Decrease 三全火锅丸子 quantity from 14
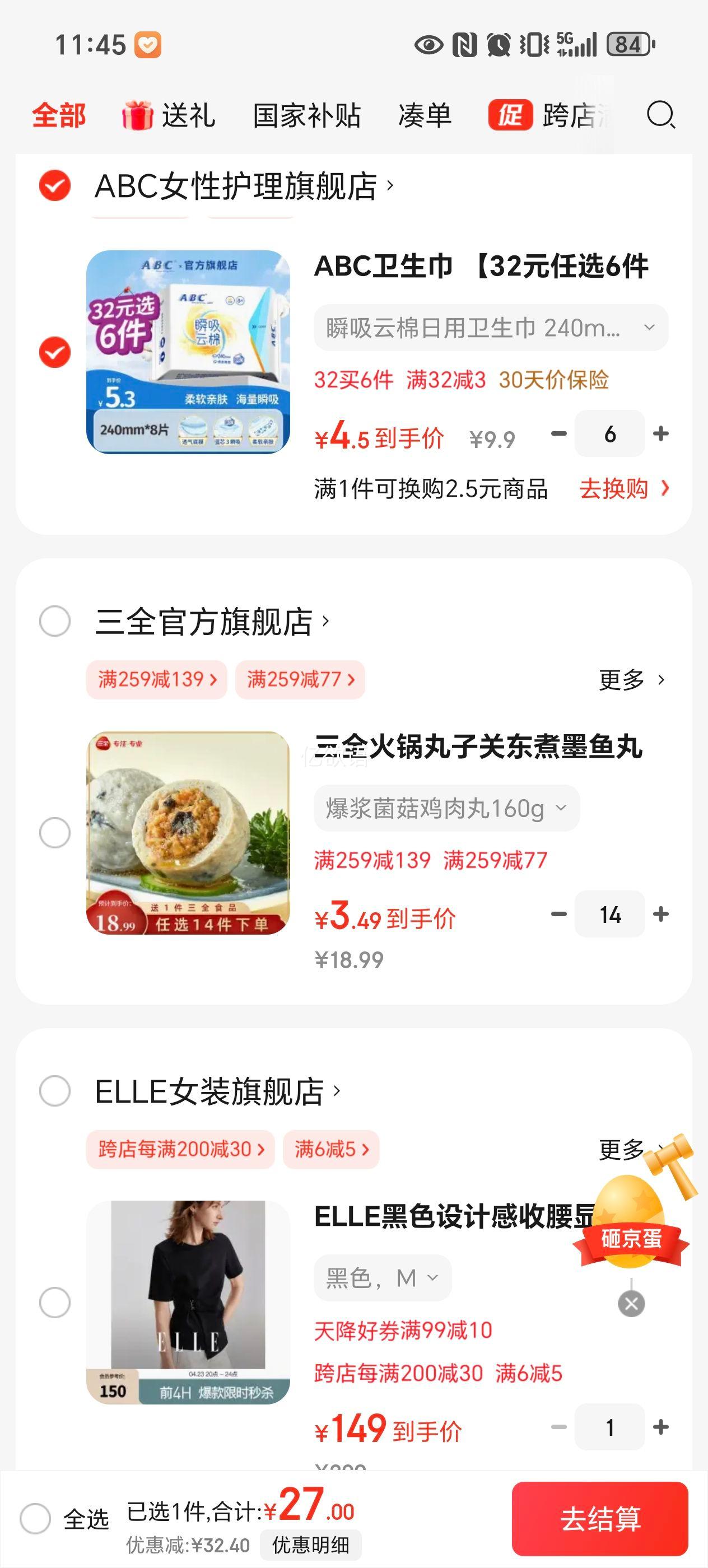 click(x=558, y=914)
